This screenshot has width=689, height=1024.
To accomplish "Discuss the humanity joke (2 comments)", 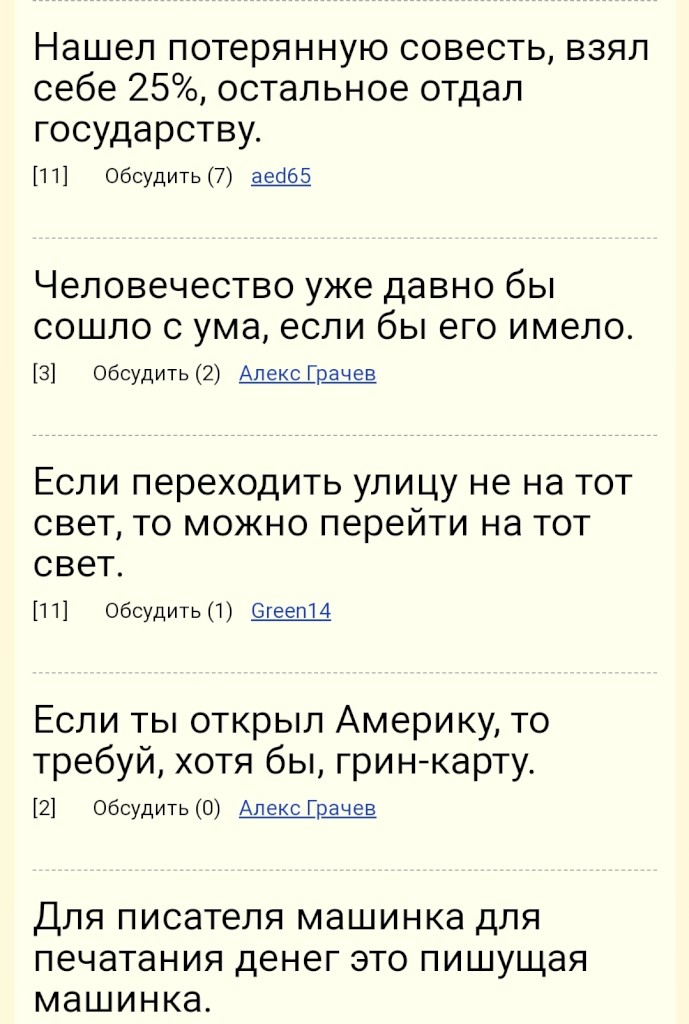I will pyautogui.click(x=156, y=374).
